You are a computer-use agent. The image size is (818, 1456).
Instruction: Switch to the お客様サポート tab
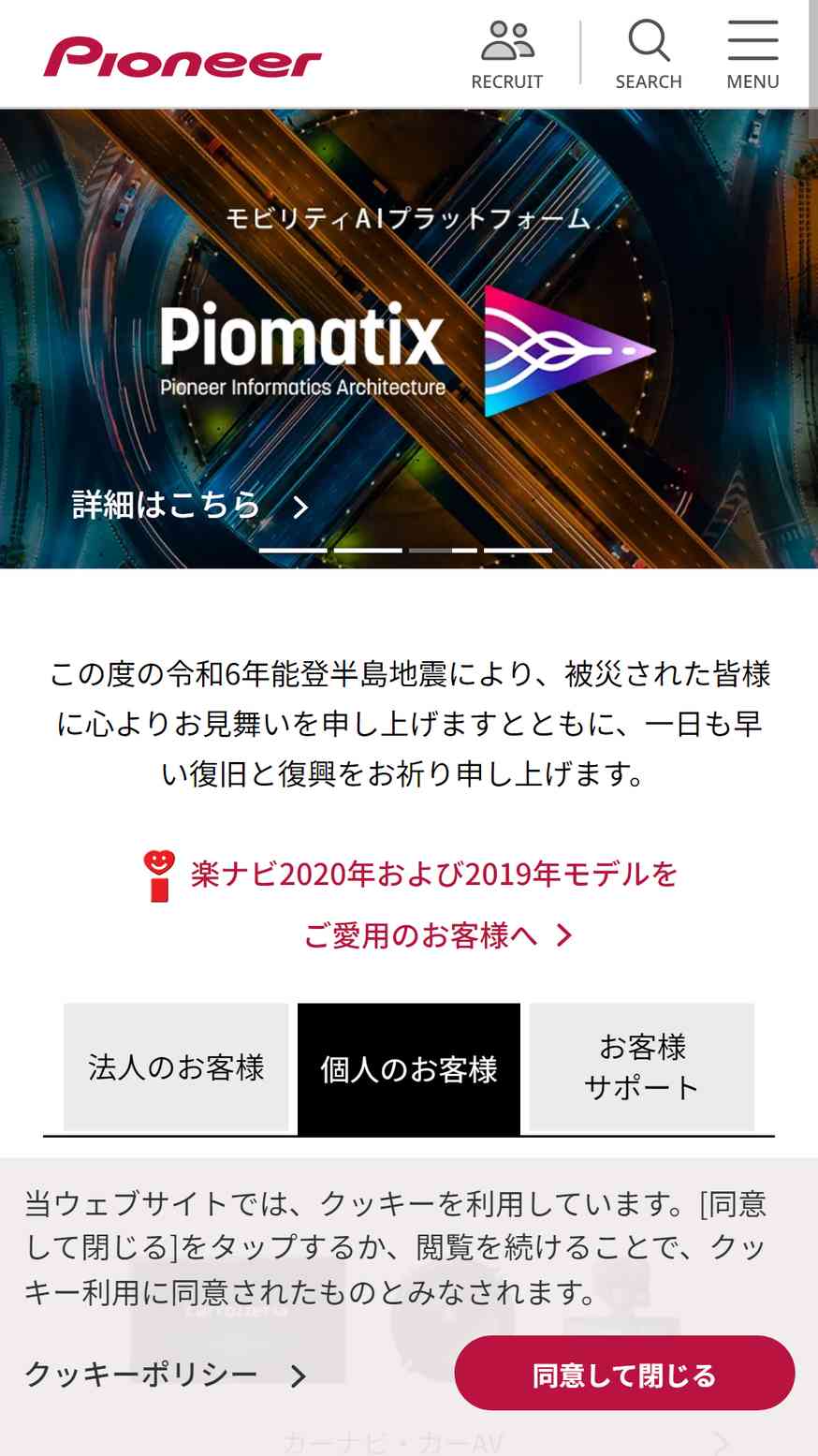[642, 1067]
